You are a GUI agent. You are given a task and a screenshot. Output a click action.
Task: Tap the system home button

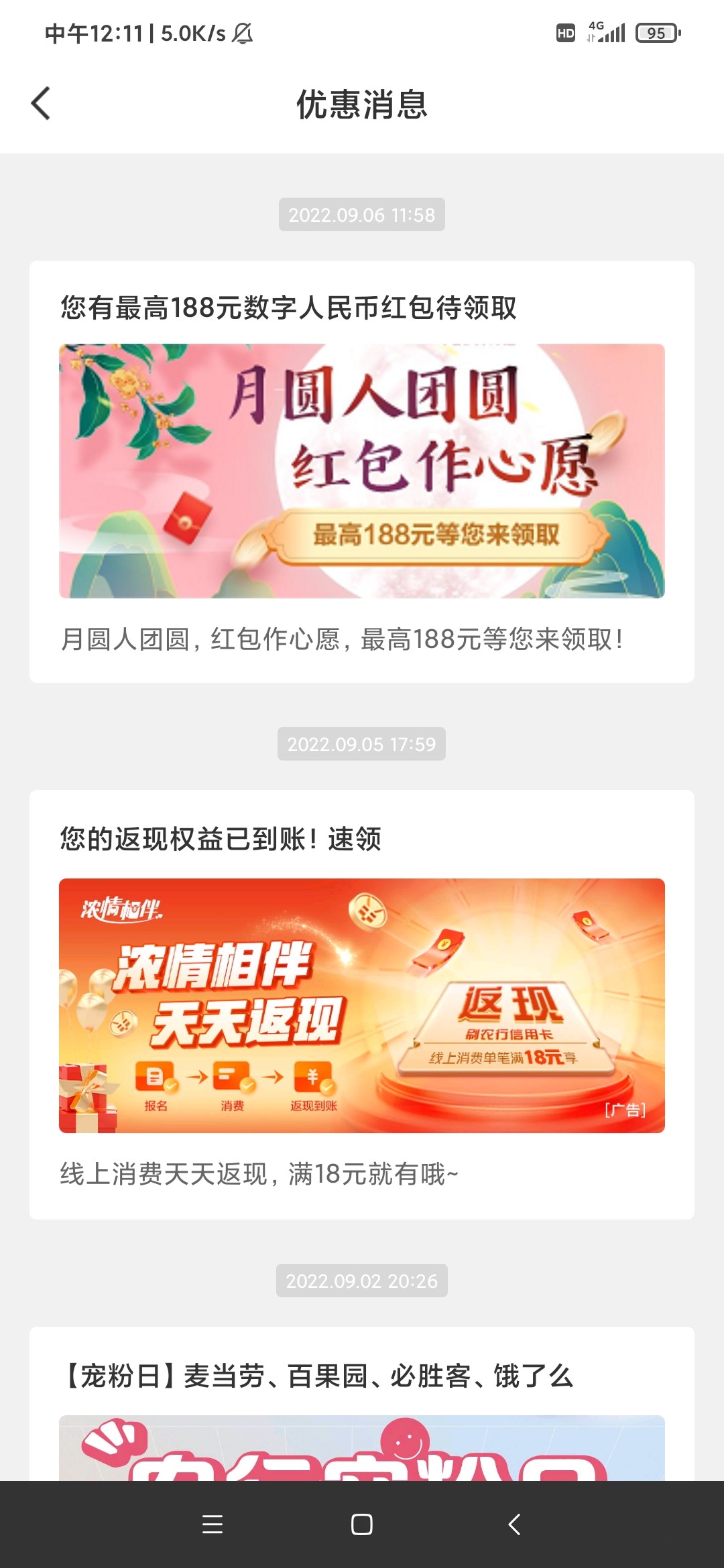point(362,1524)
